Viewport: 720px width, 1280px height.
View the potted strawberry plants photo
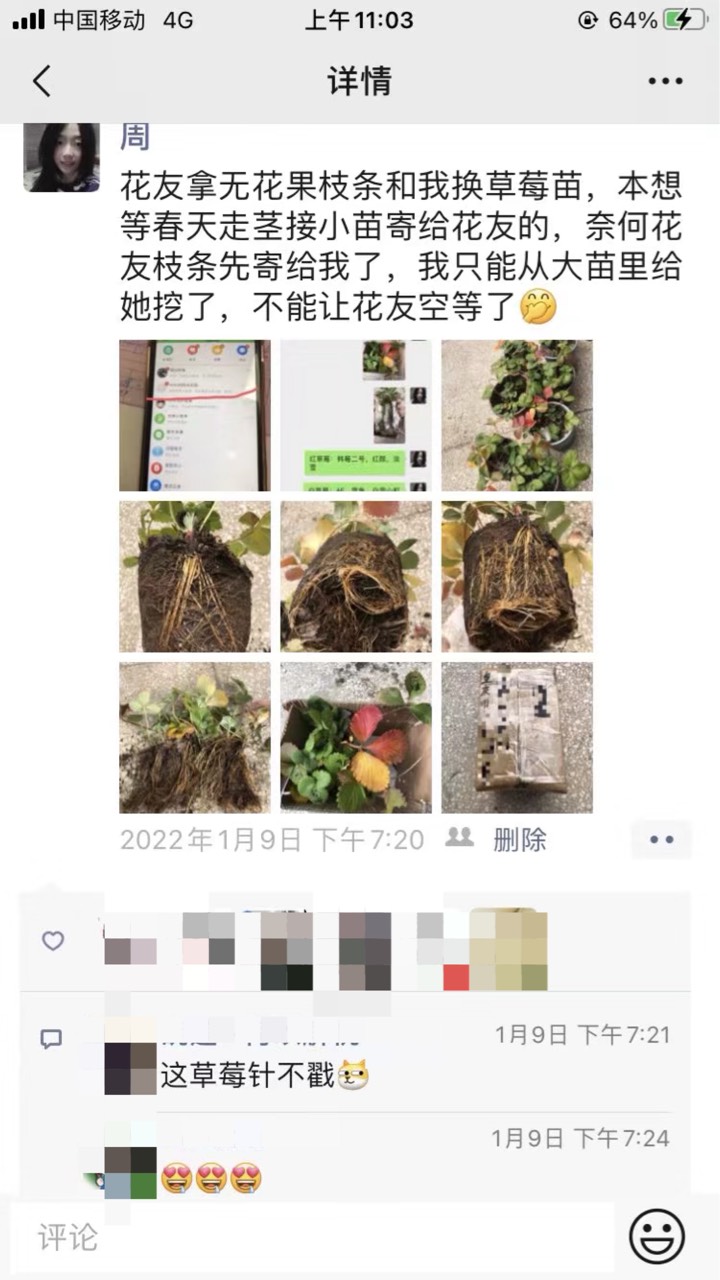(517, 415)
